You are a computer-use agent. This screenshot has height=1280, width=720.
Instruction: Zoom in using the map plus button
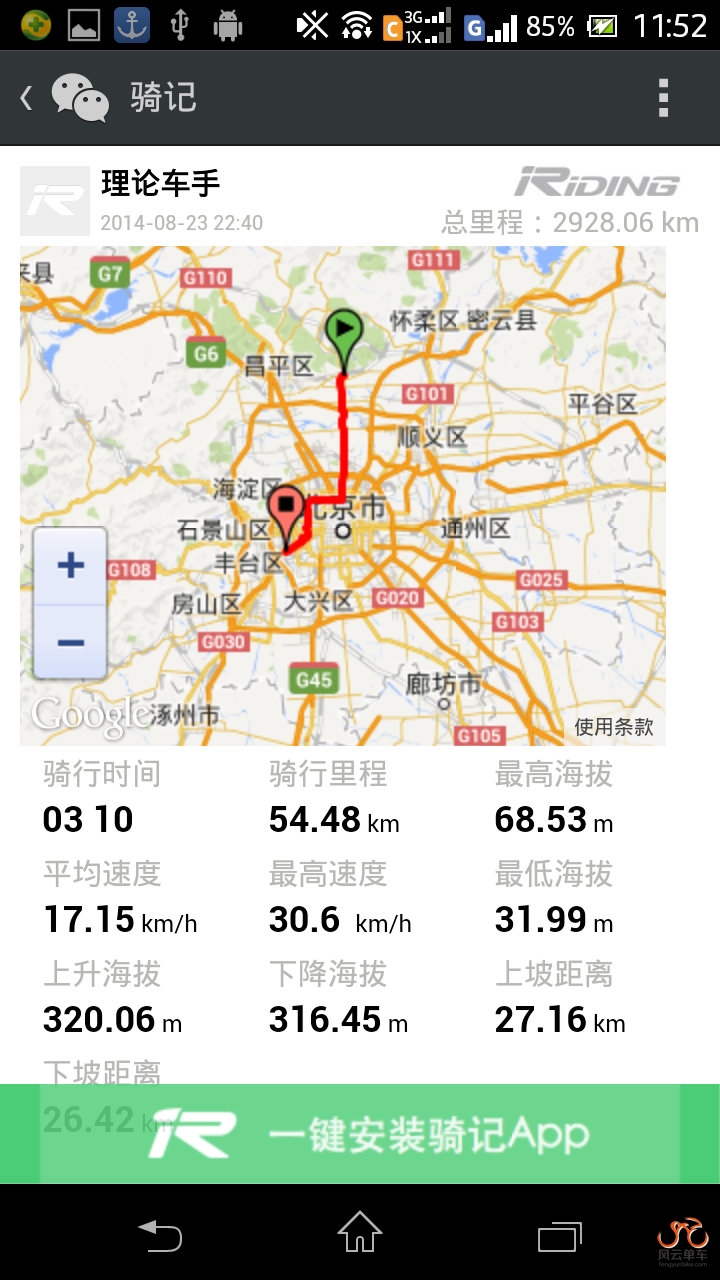pyautogui.click(x=70, y=566)
